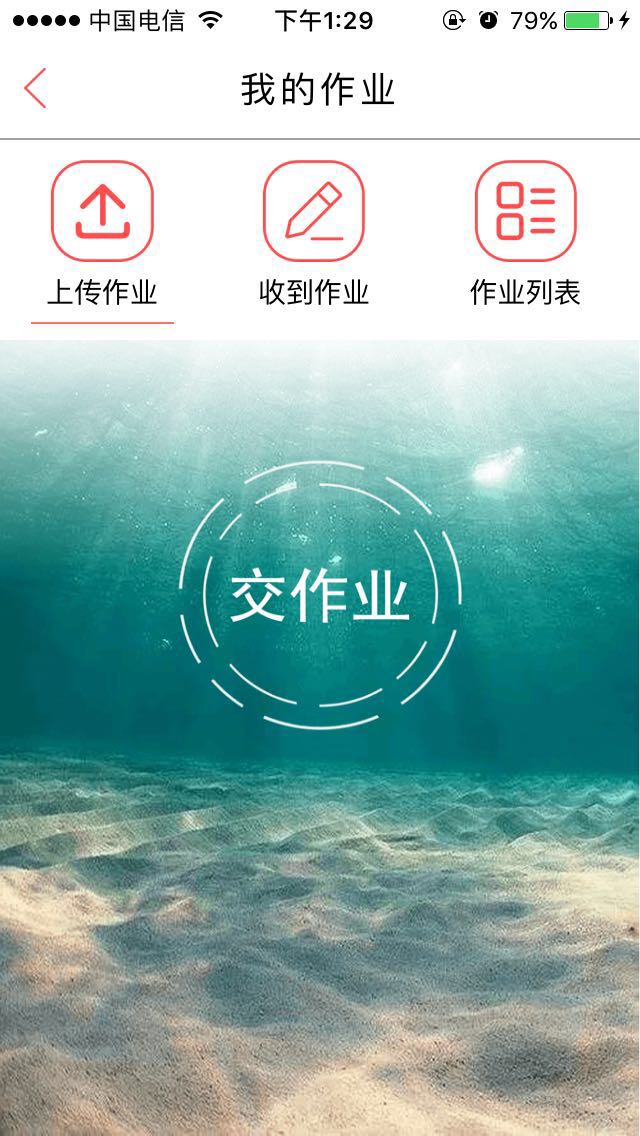Tap the 交作业 circle button
Screen dimensions: 640x1136
320,595
